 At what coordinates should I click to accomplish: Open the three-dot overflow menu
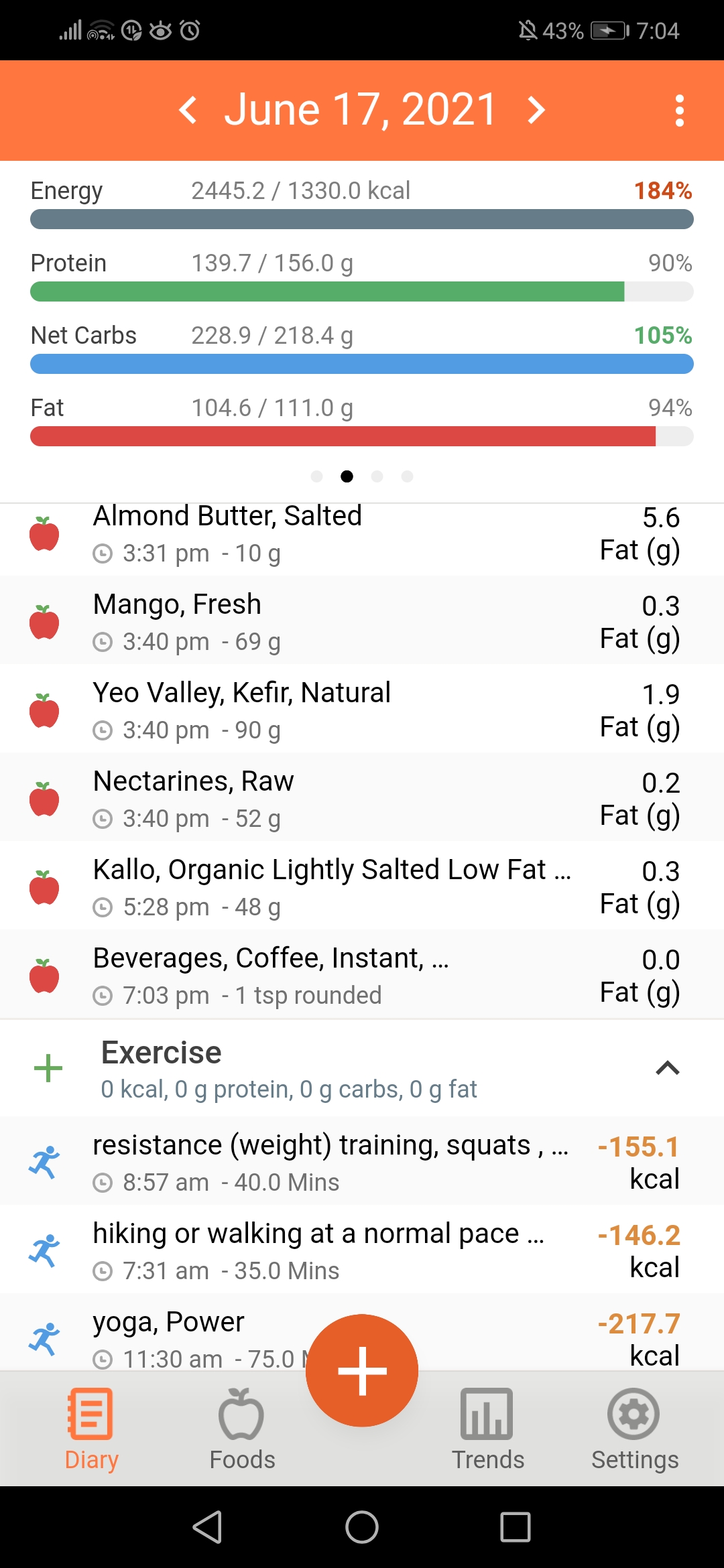(679, 111)
